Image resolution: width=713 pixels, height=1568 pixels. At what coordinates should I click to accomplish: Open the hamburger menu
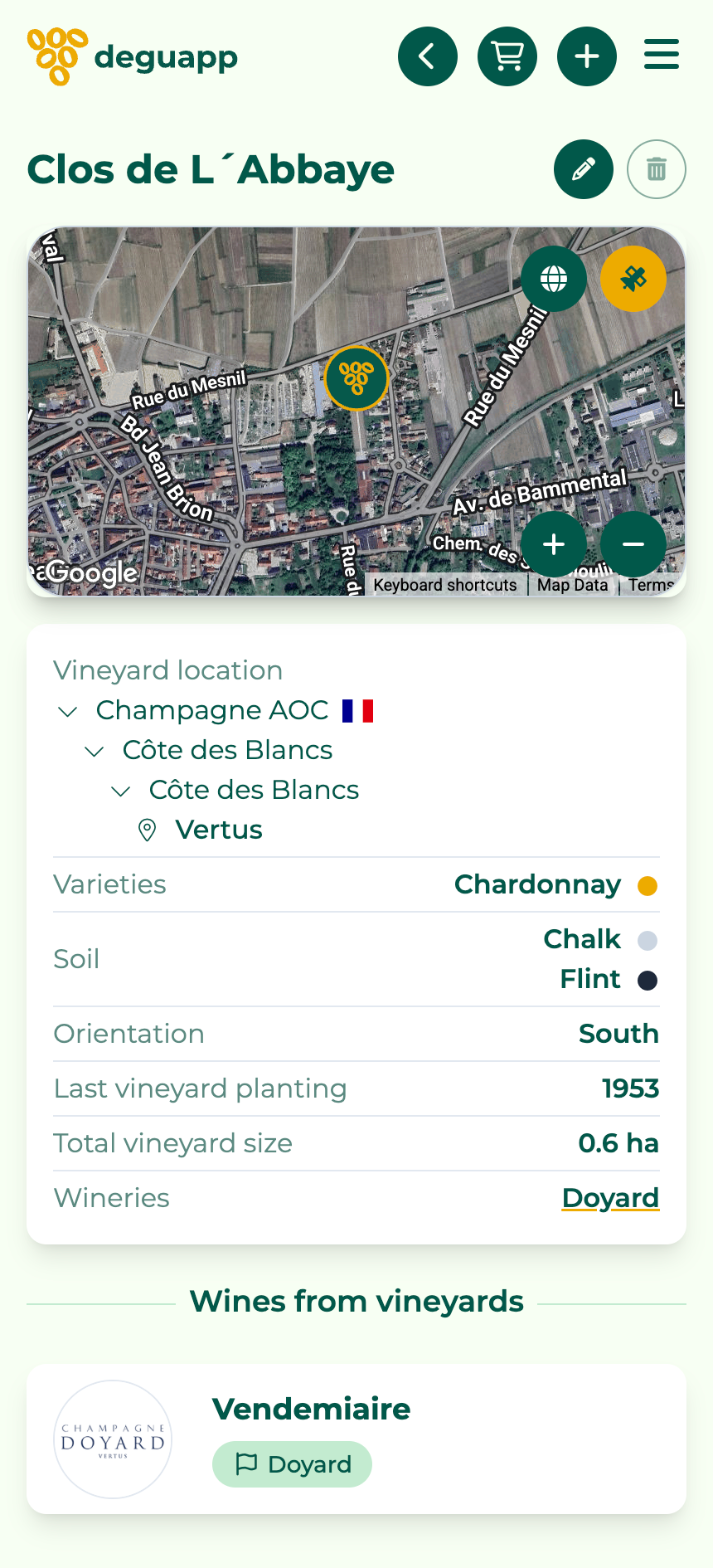point(661,55)
